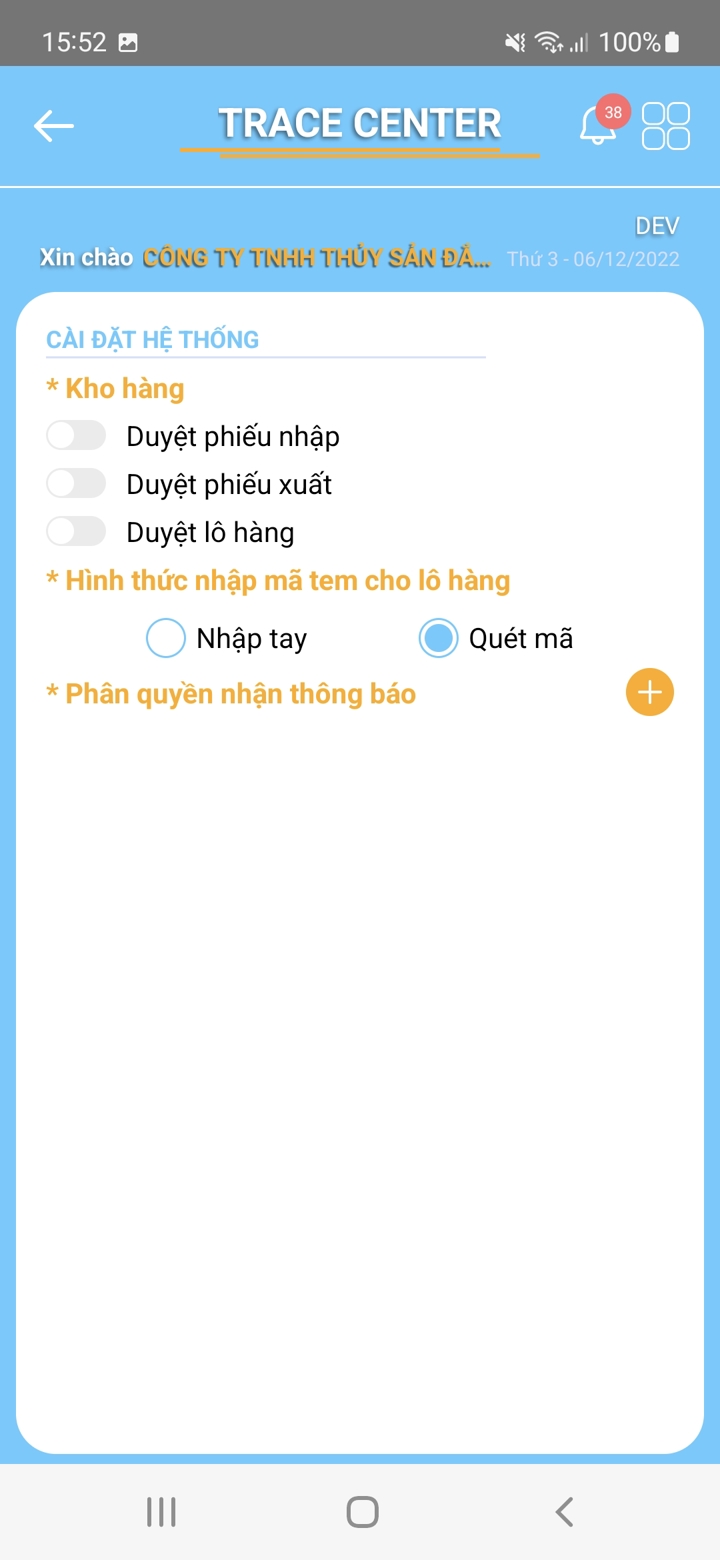The height and width of the screenshot is (1560, 720).
Task: Open the four-square grid menu
Action: [666, 126]
